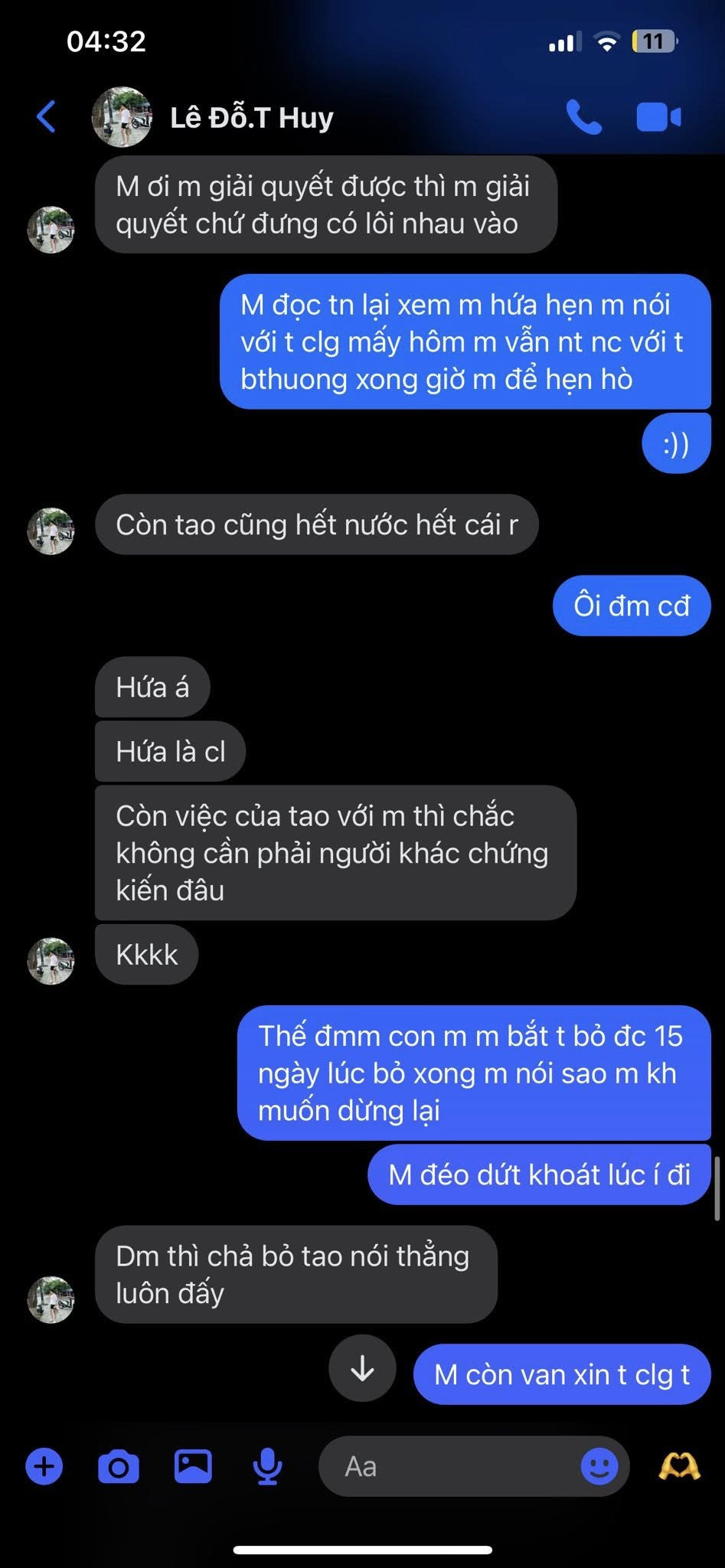Send the heart hands quick reaction
The width and height of the screenshot is (725, 1568).
[x=679, y=1466]
